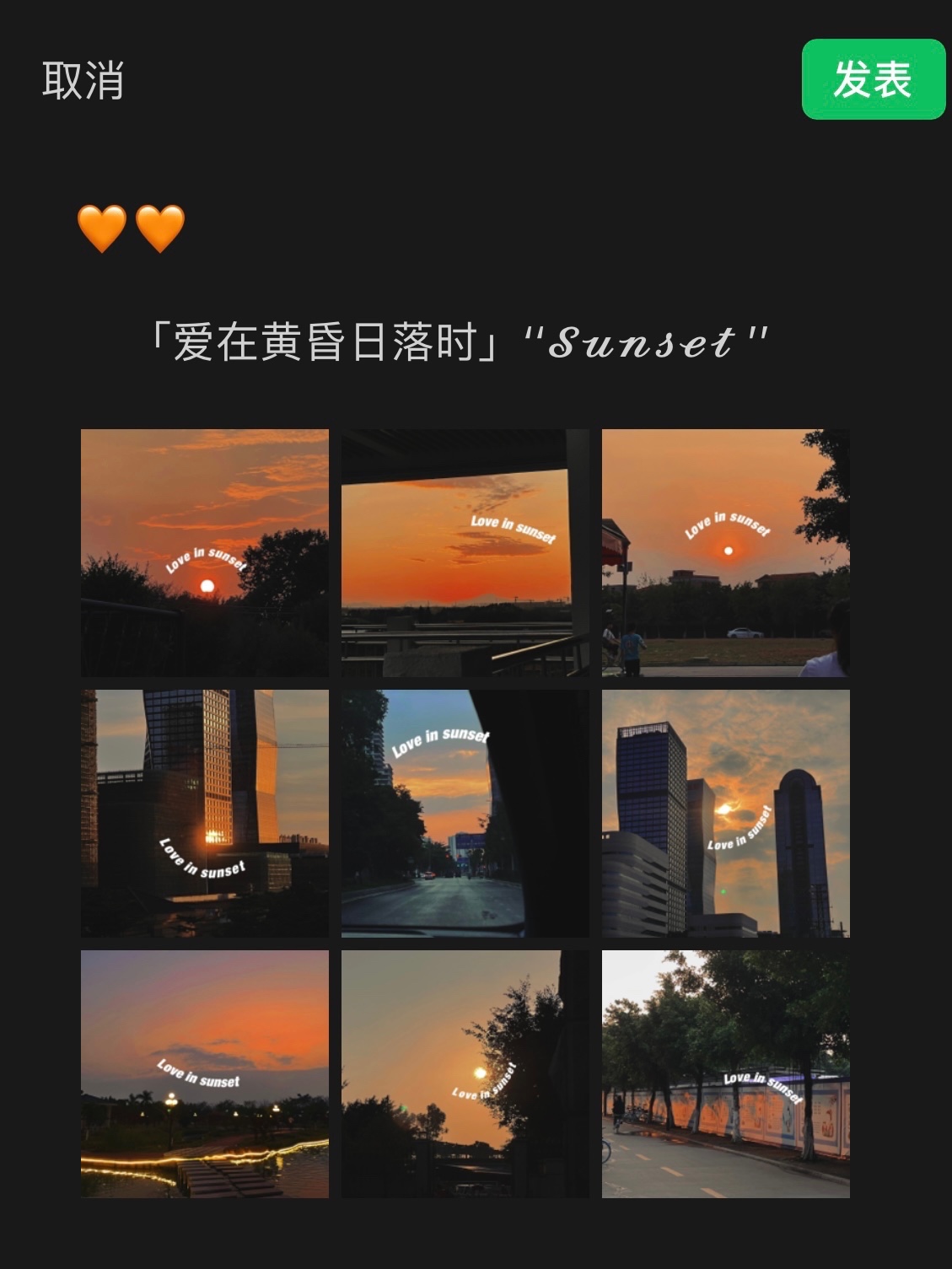Open the photo with parked white car
This screenshot has width=952, height=1269.
point(725,552)
